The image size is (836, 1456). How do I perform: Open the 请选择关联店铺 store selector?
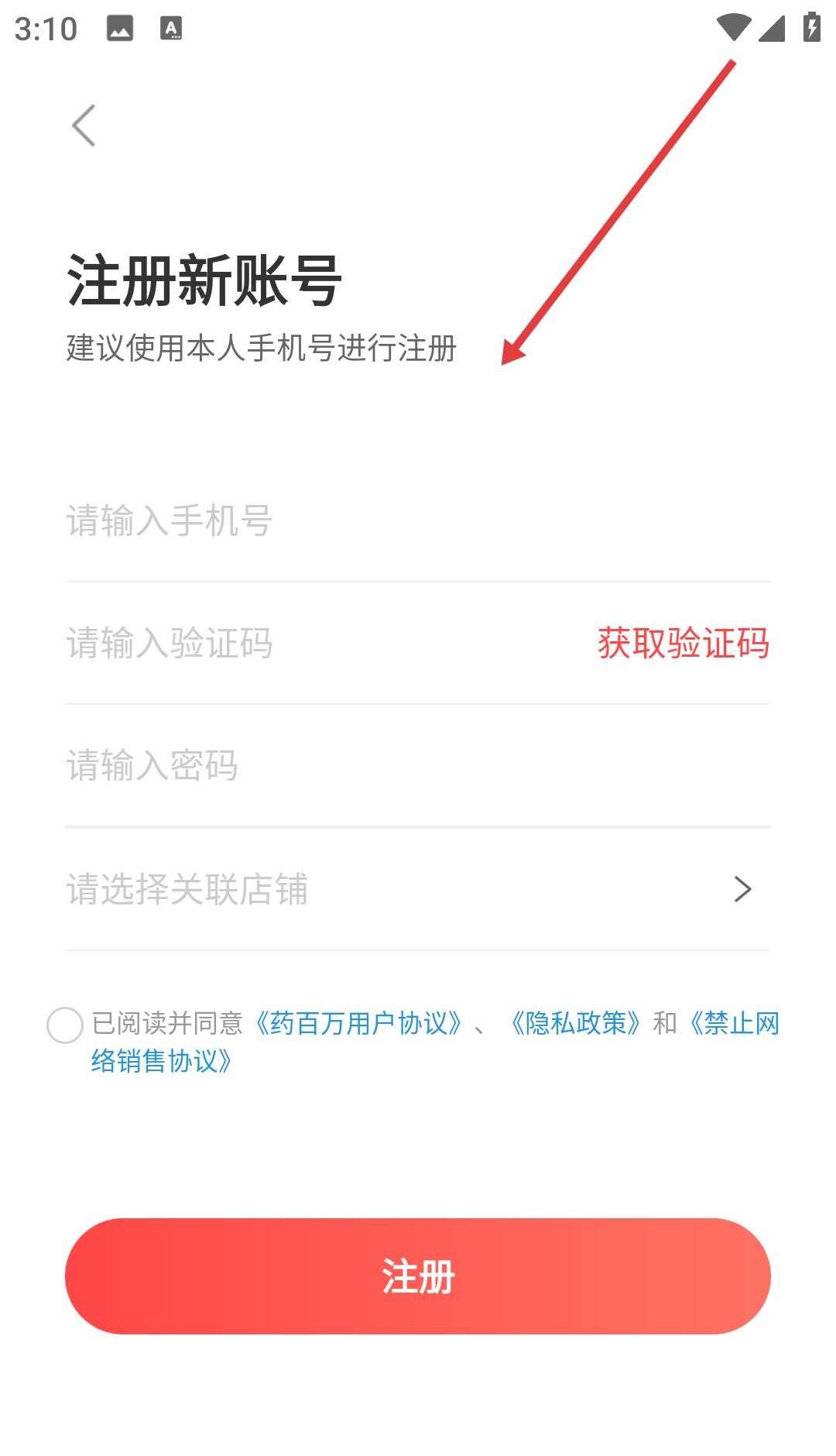[416, 889]
